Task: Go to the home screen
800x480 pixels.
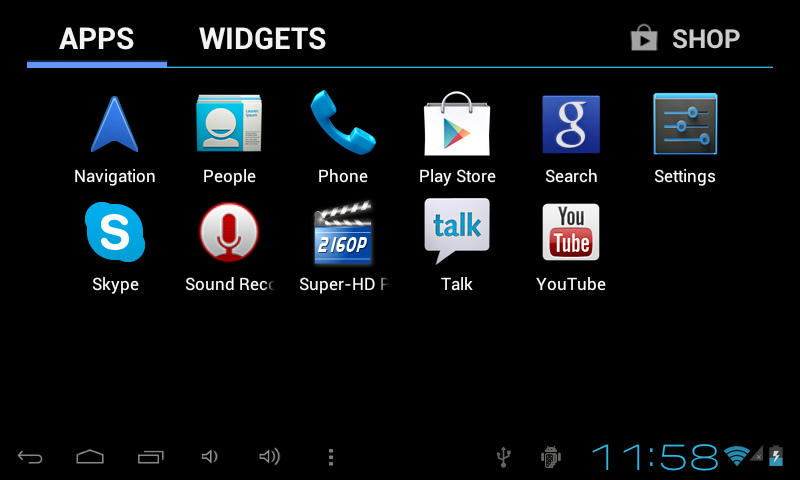Action: [90, 457]
